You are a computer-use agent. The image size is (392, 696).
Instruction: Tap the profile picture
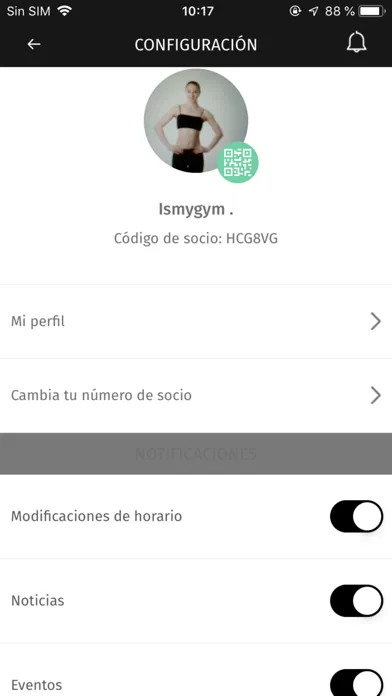[x=196, y=121]
